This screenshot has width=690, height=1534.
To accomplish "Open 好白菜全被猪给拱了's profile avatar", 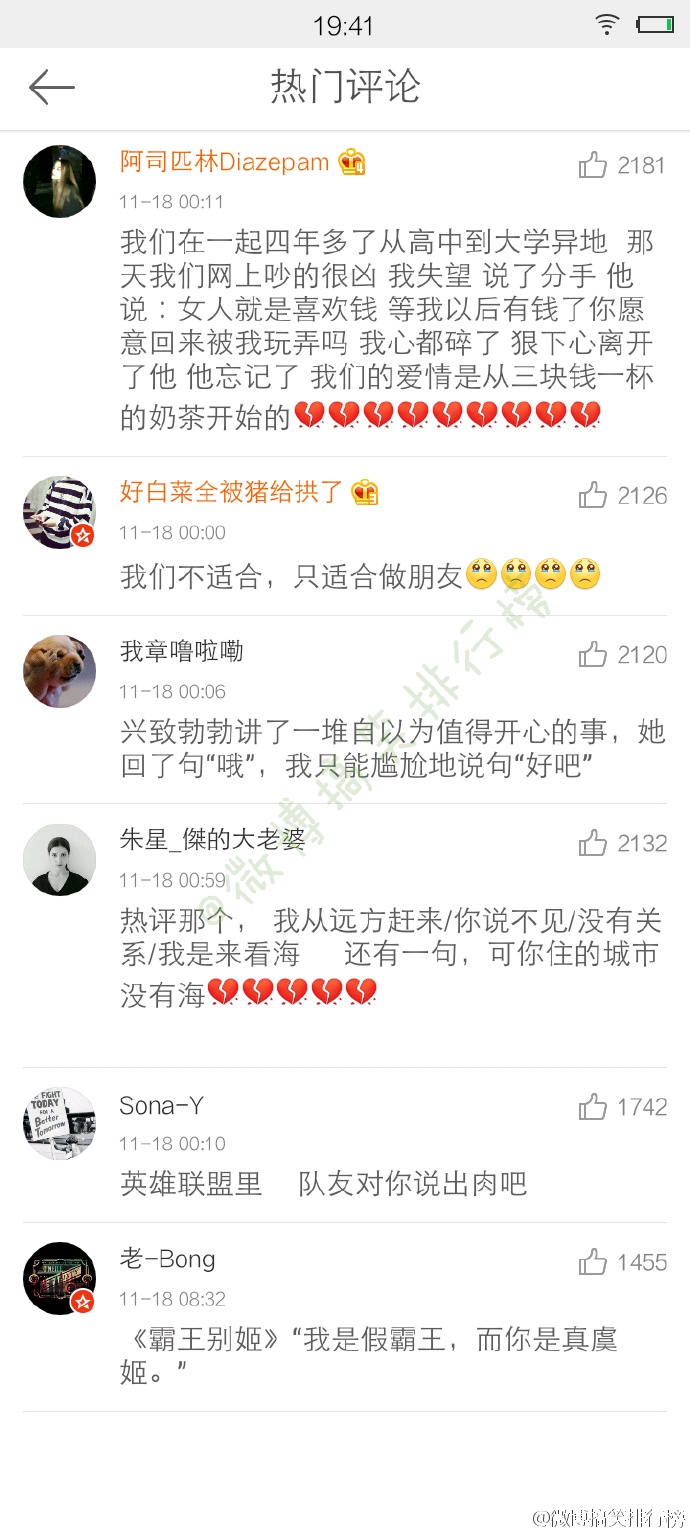I will coord(59,512).
